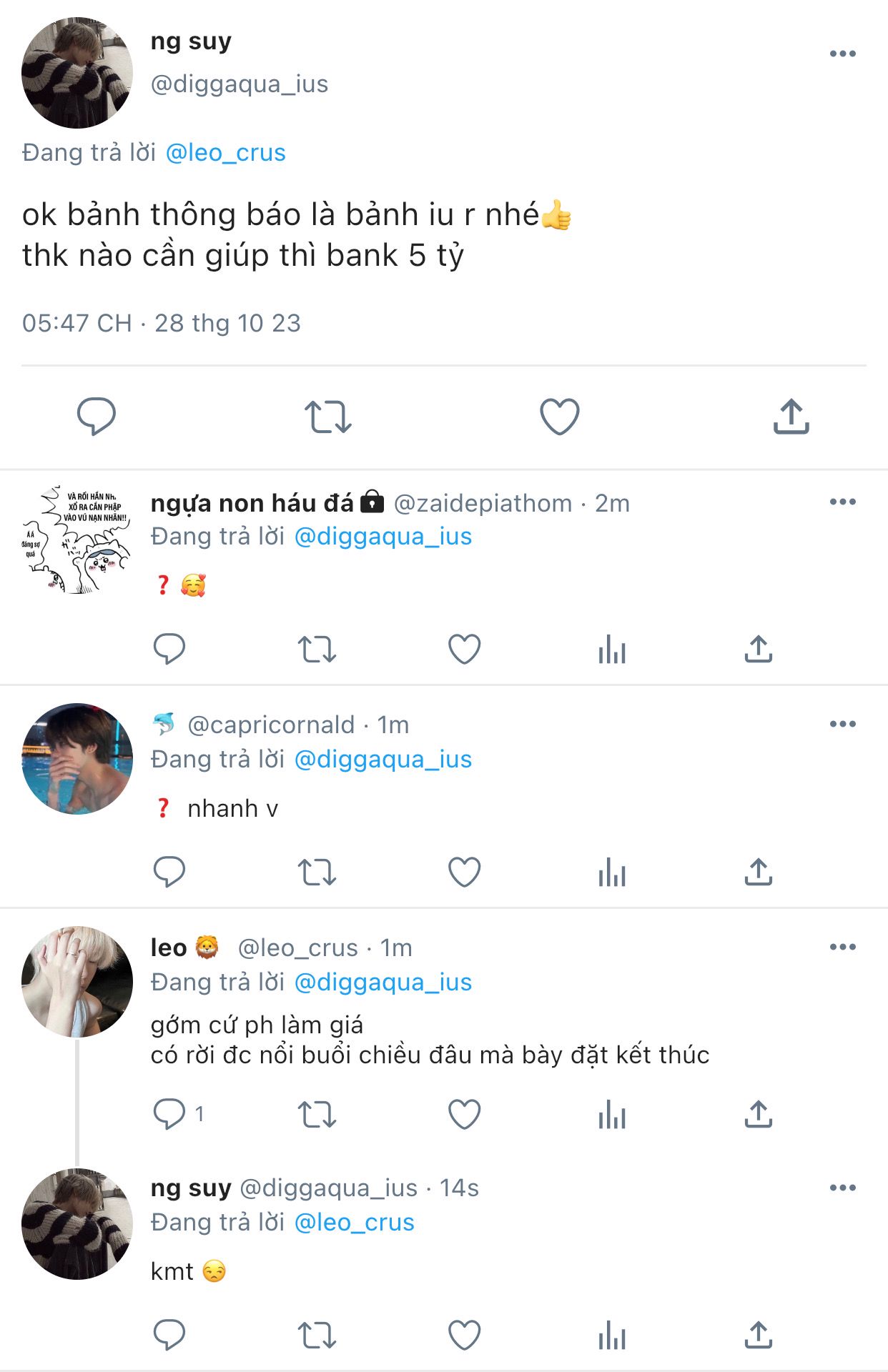Like the 'kmt' reply by ng suy
The width and height of the screenshot is (888, 1372).
[x=464, y=1335]
